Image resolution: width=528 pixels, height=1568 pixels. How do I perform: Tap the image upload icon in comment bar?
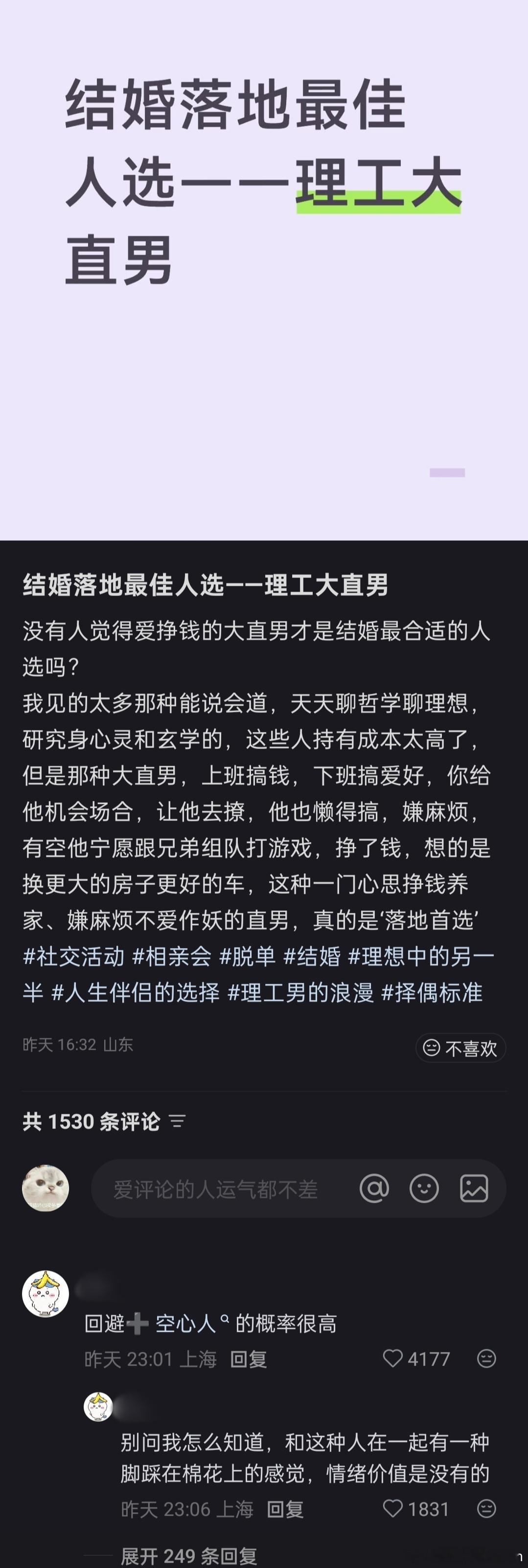click(474, 1188)
